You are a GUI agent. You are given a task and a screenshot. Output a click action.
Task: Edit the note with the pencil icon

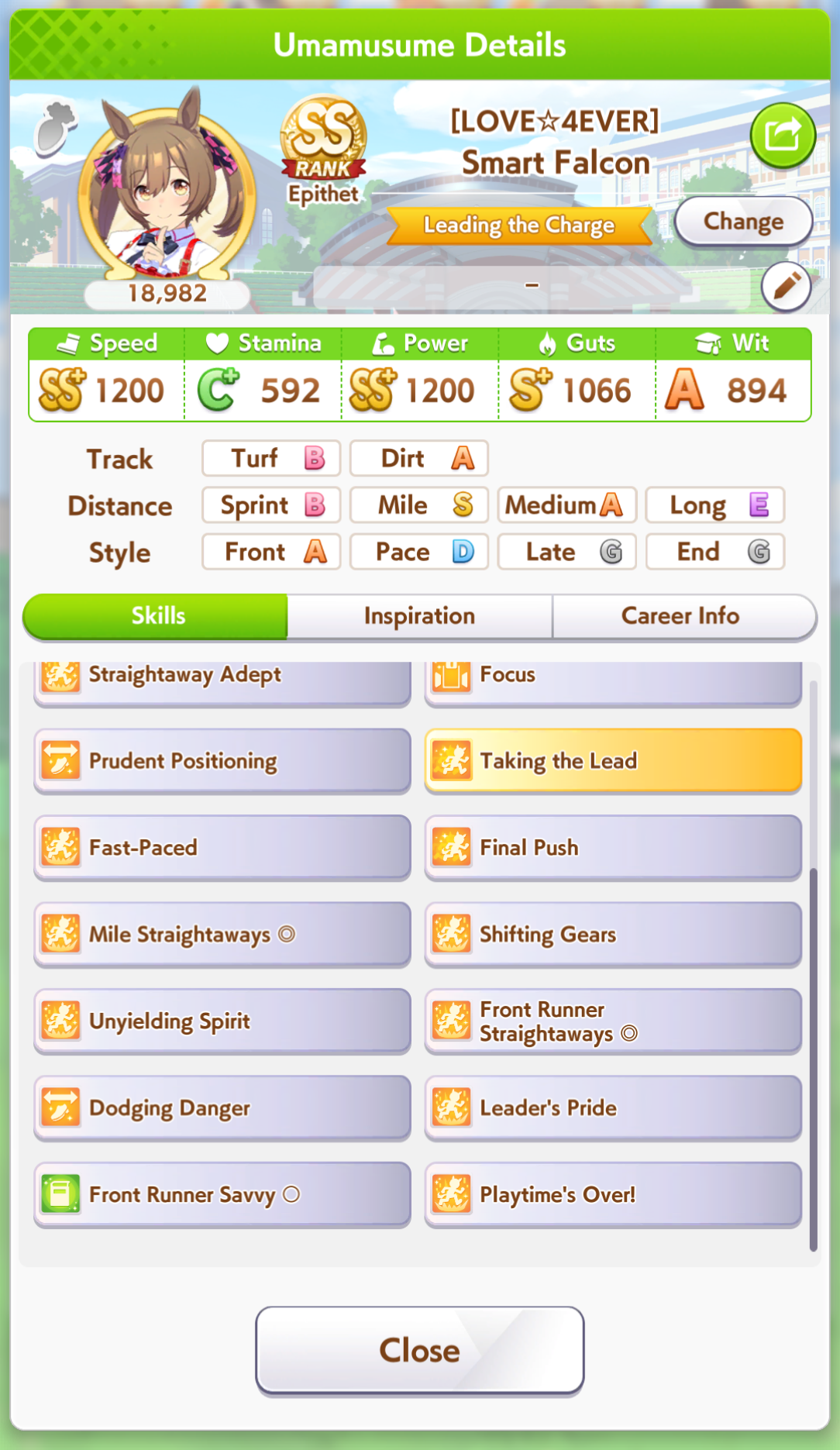click(x=786, y=287)
